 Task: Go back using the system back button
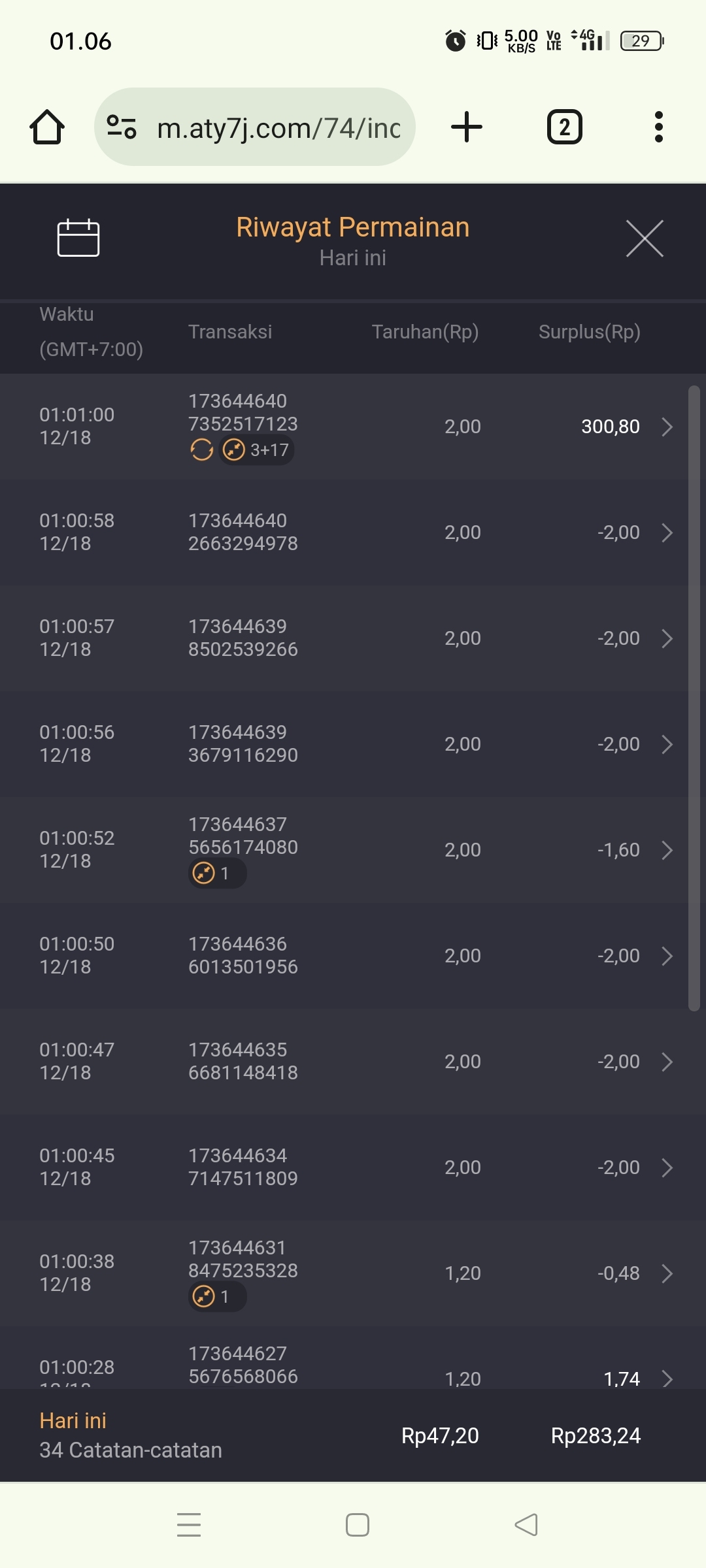526,1525
